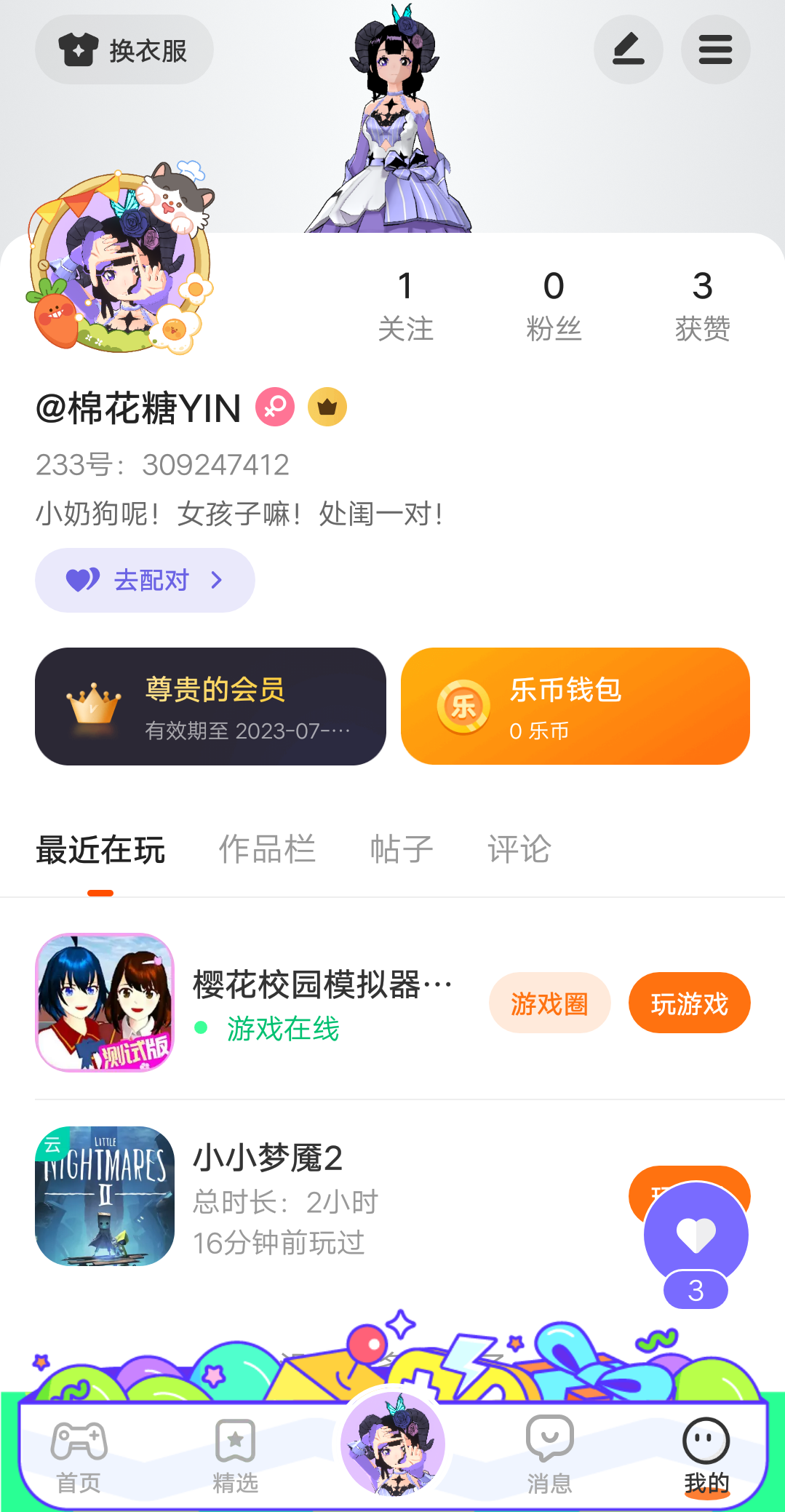View the 粉丝 fans list
Viewport: 785px width, 1512px height.
(554, 306)
